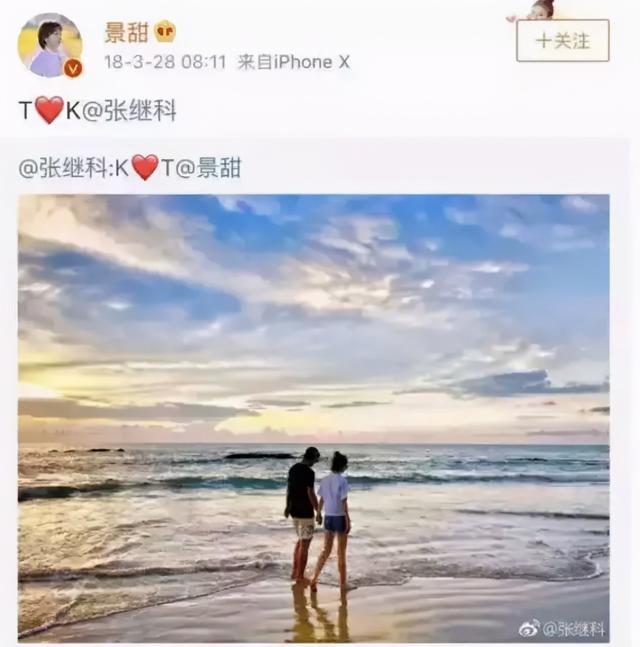View the beach sunset photo full screen

313,415
